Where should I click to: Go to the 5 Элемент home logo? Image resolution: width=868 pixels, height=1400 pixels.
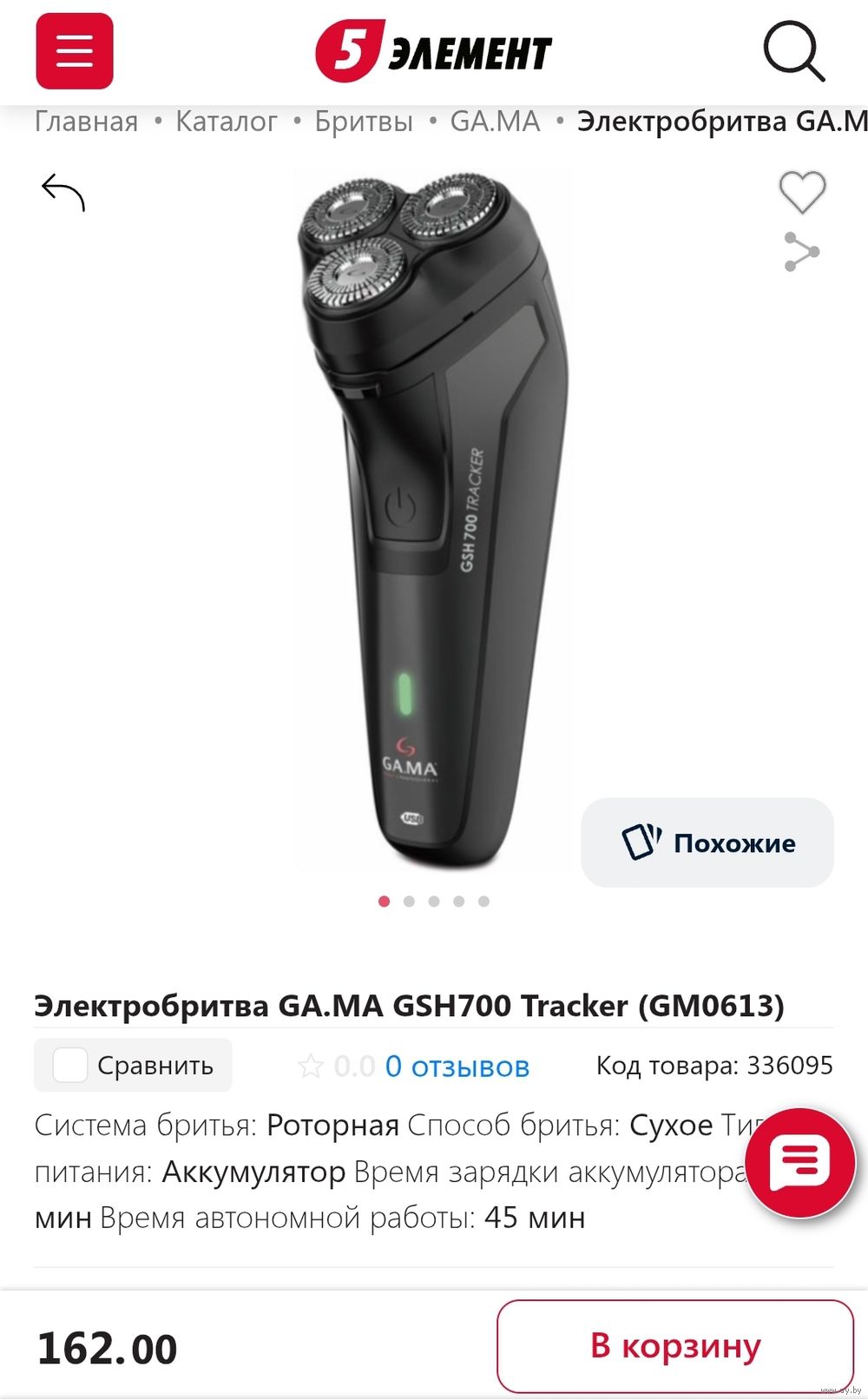click(433, 52)
